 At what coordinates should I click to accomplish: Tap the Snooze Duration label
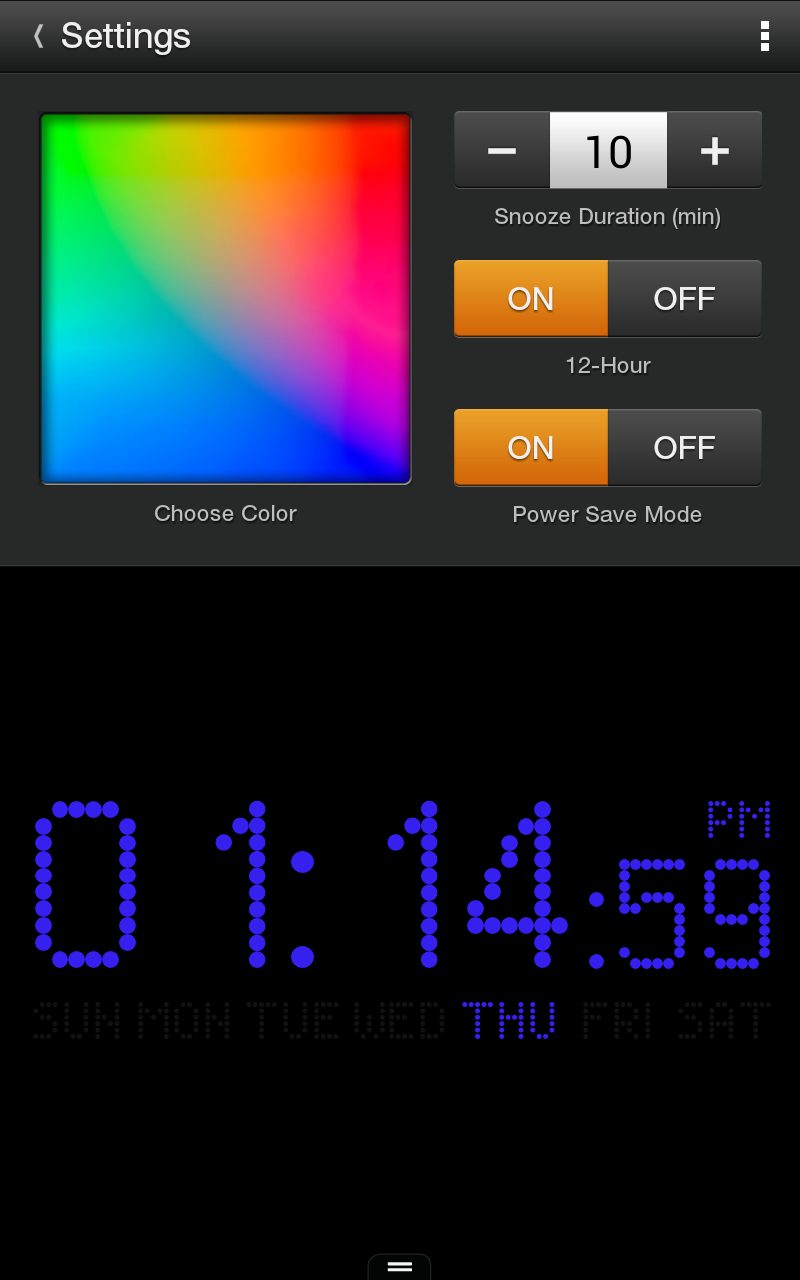coord(607,216)
